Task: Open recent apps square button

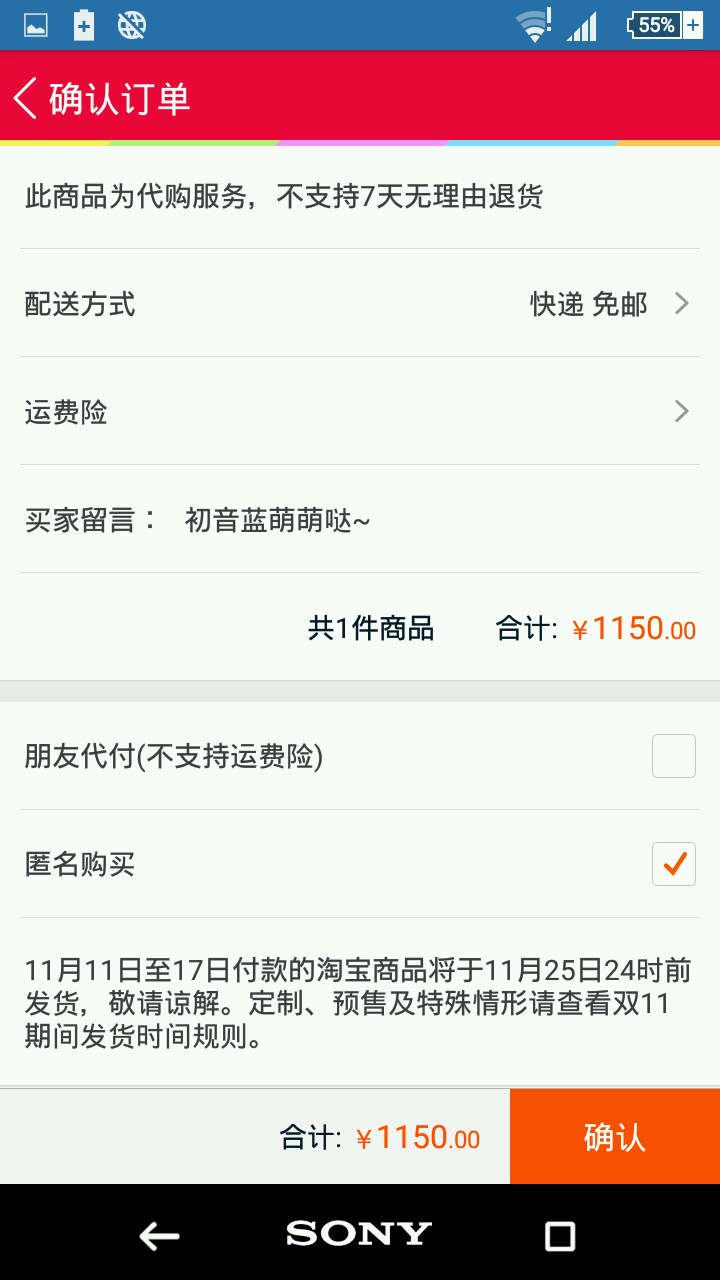Action: 560,1236
